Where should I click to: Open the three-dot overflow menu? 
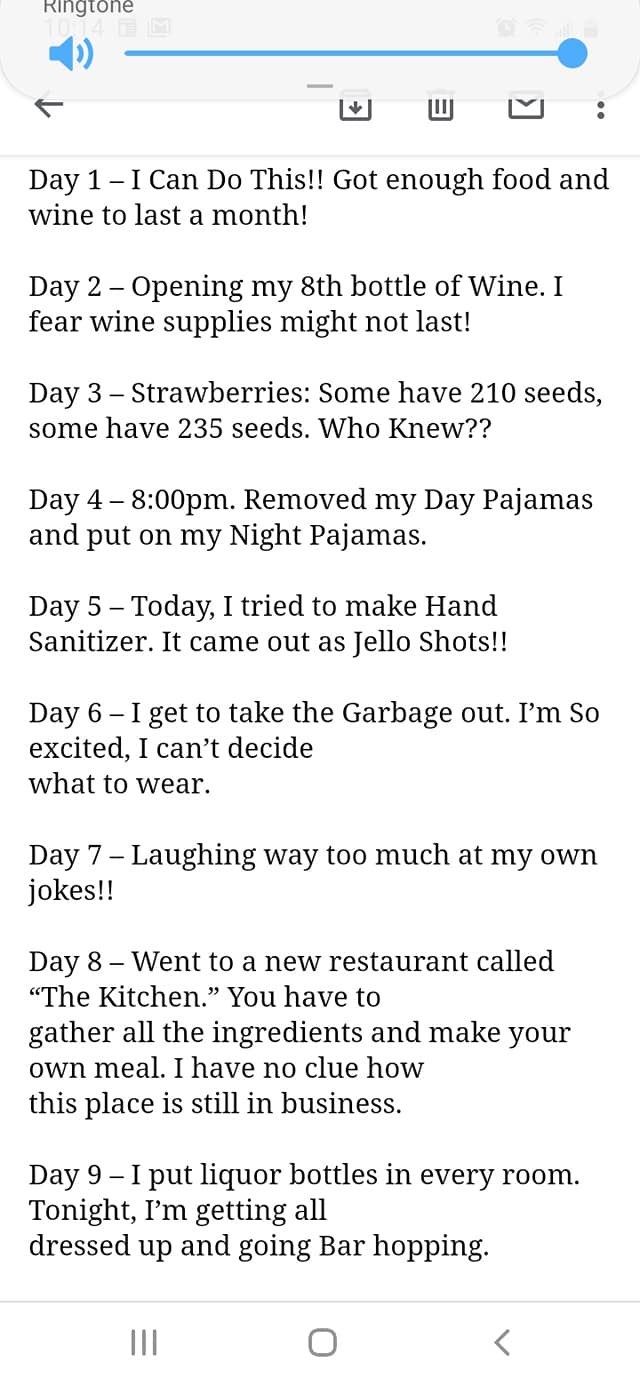[600, 107]
